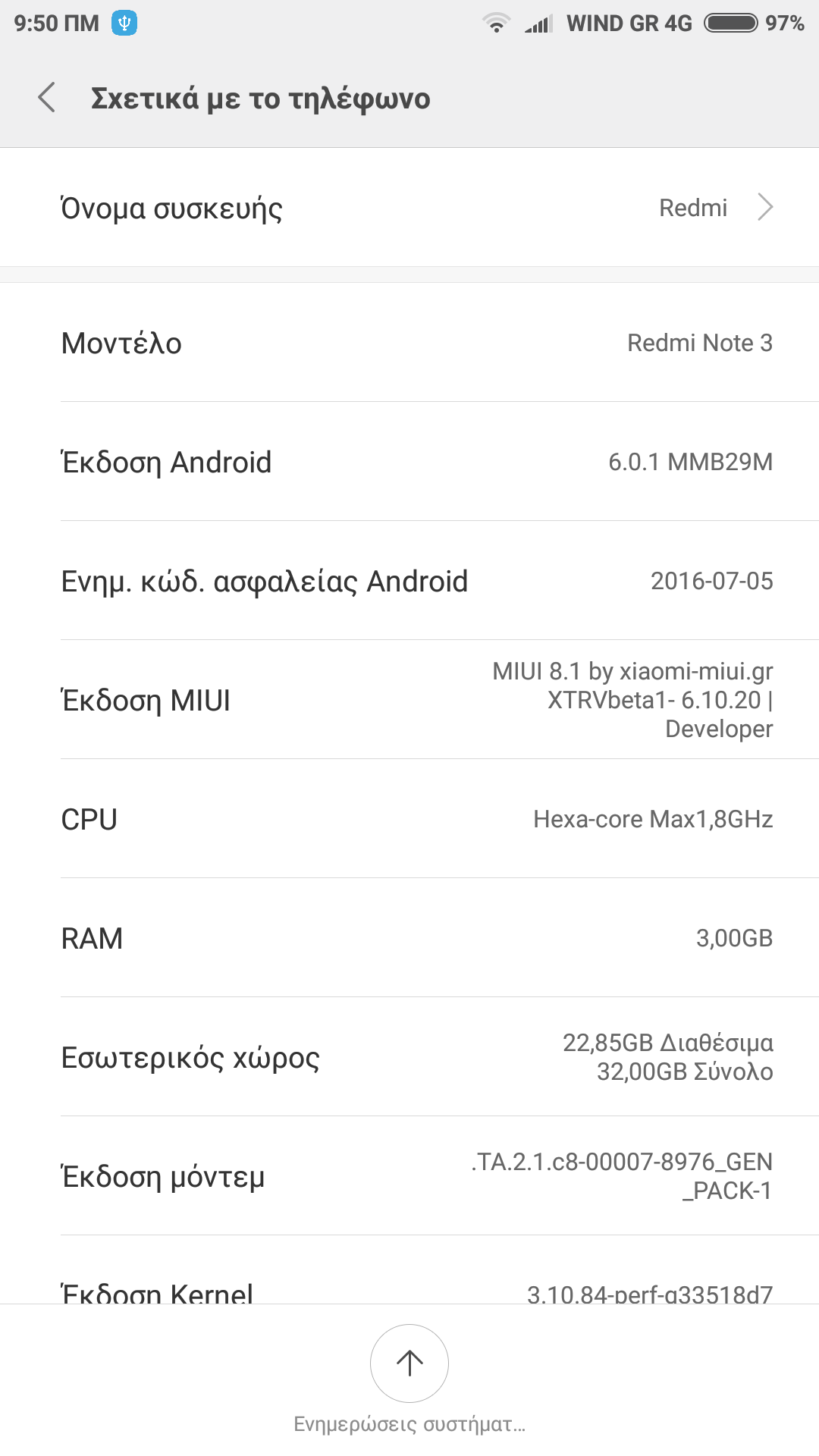Viewport: 819px width, 1456px height.
Task: Open the Εσωτερικός χώρος storage row
Action: pyautogui.click(x=409, y=1057)
